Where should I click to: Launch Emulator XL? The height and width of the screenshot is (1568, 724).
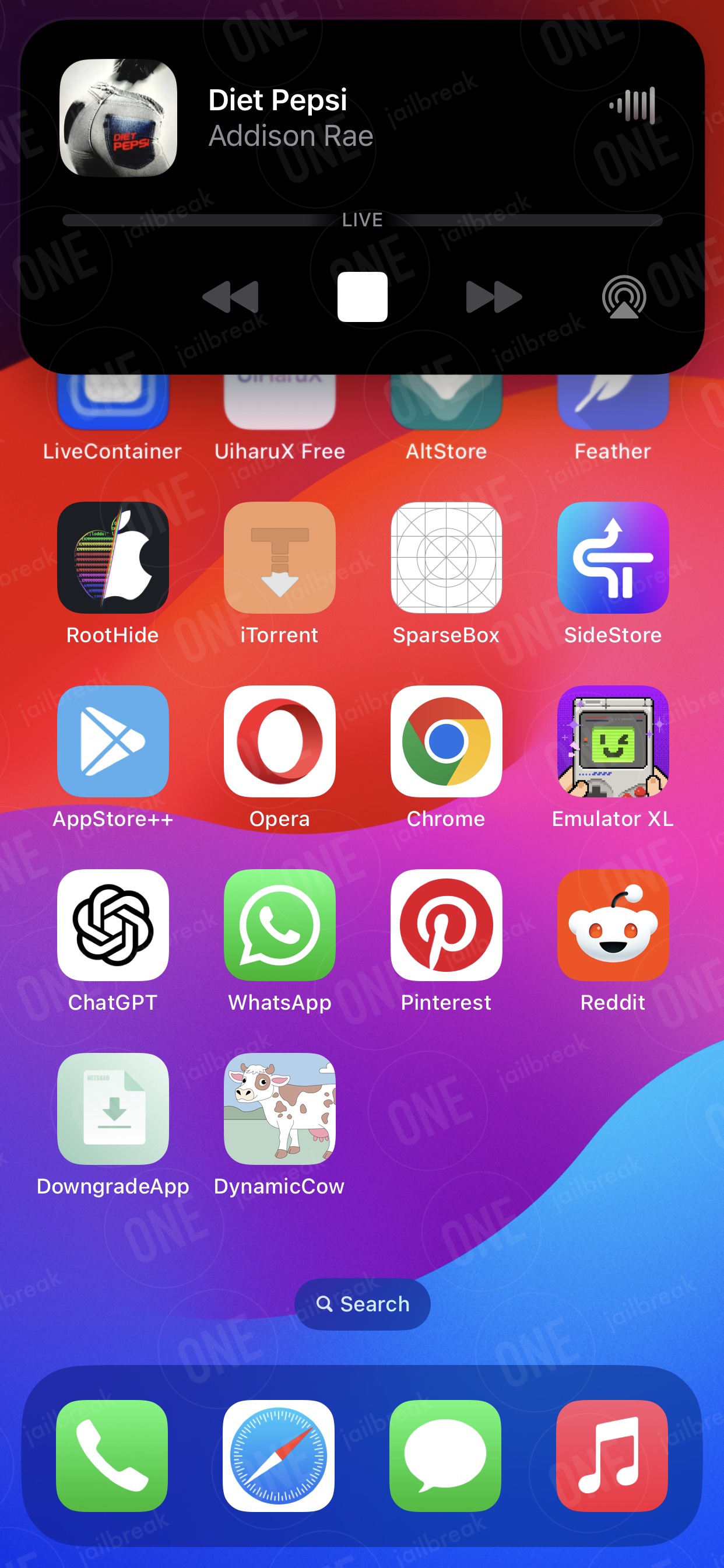tap(613, 741)
